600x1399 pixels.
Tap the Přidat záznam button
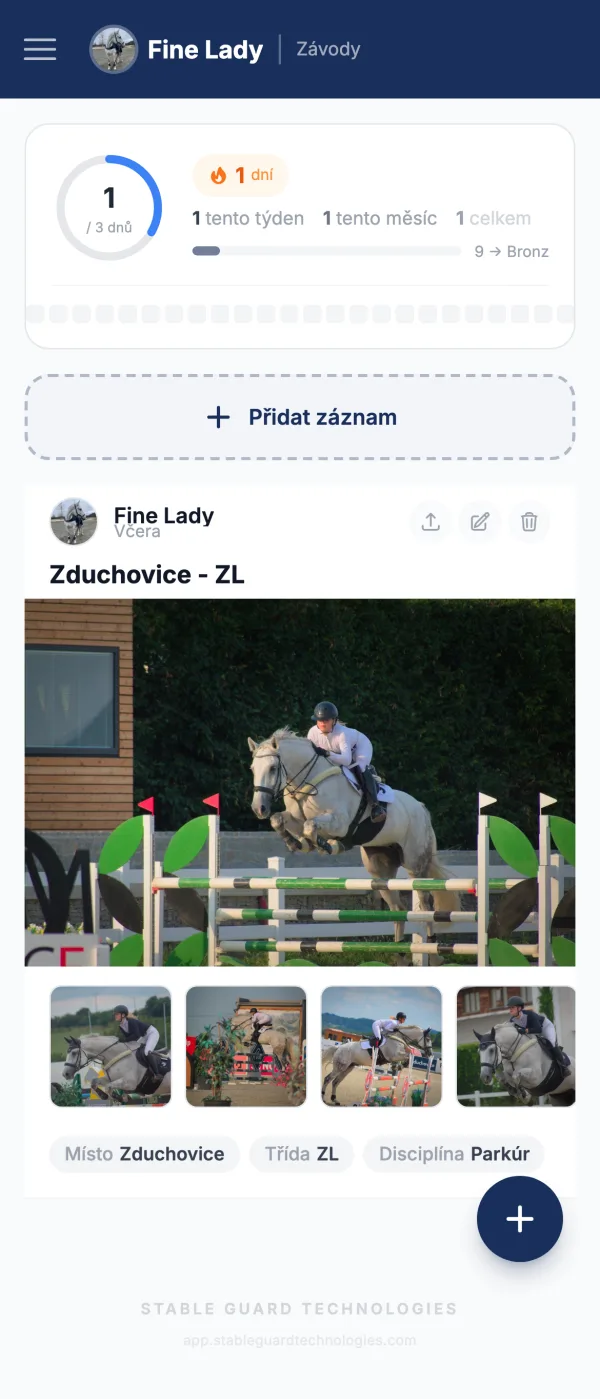point(300,417)
